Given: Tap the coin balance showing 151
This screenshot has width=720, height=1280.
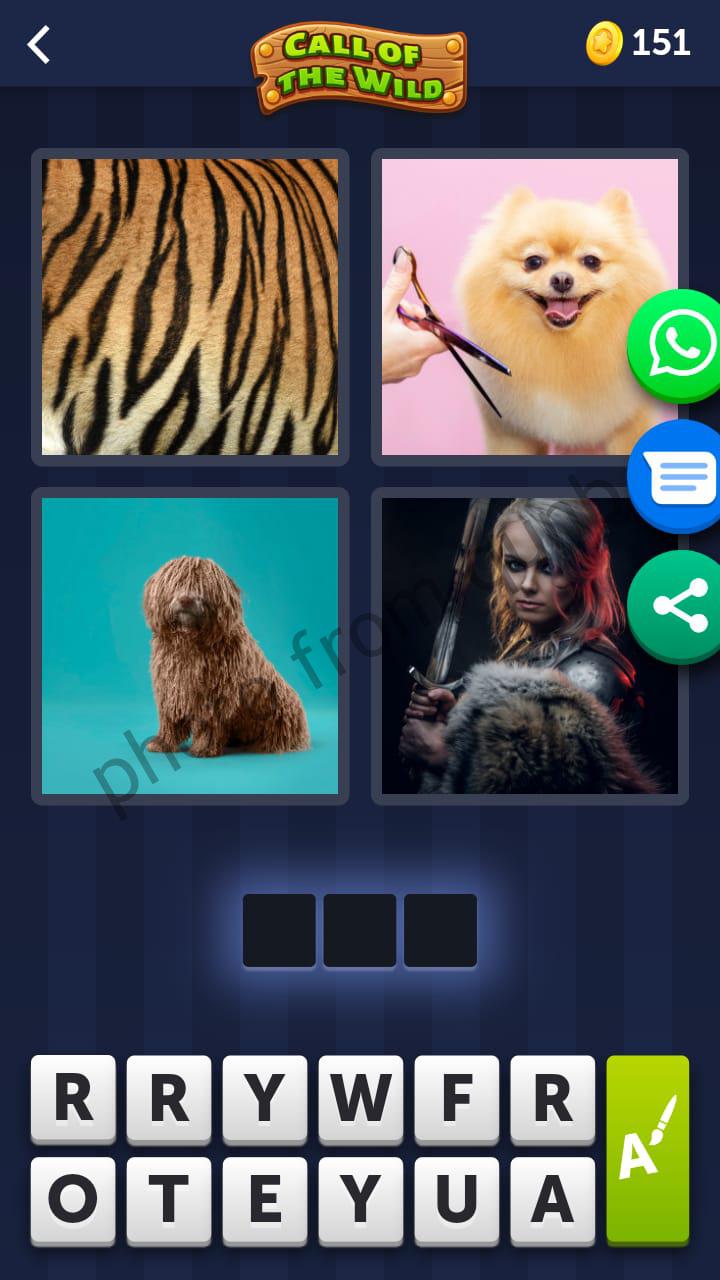Looking at the screenshot, I should (660, 43).
